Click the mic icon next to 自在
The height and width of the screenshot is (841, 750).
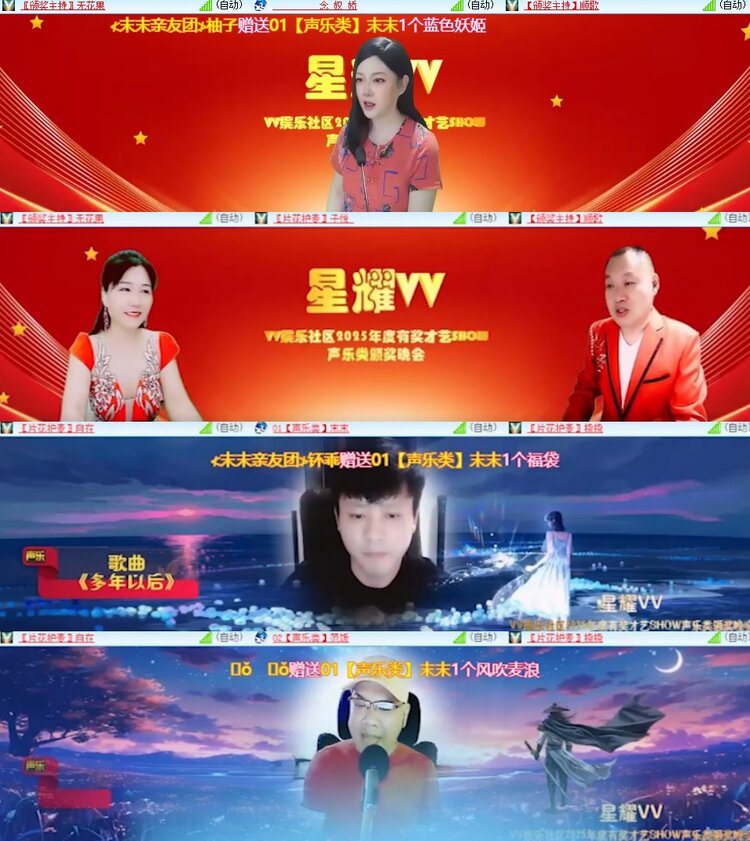(x=6, y=429)
